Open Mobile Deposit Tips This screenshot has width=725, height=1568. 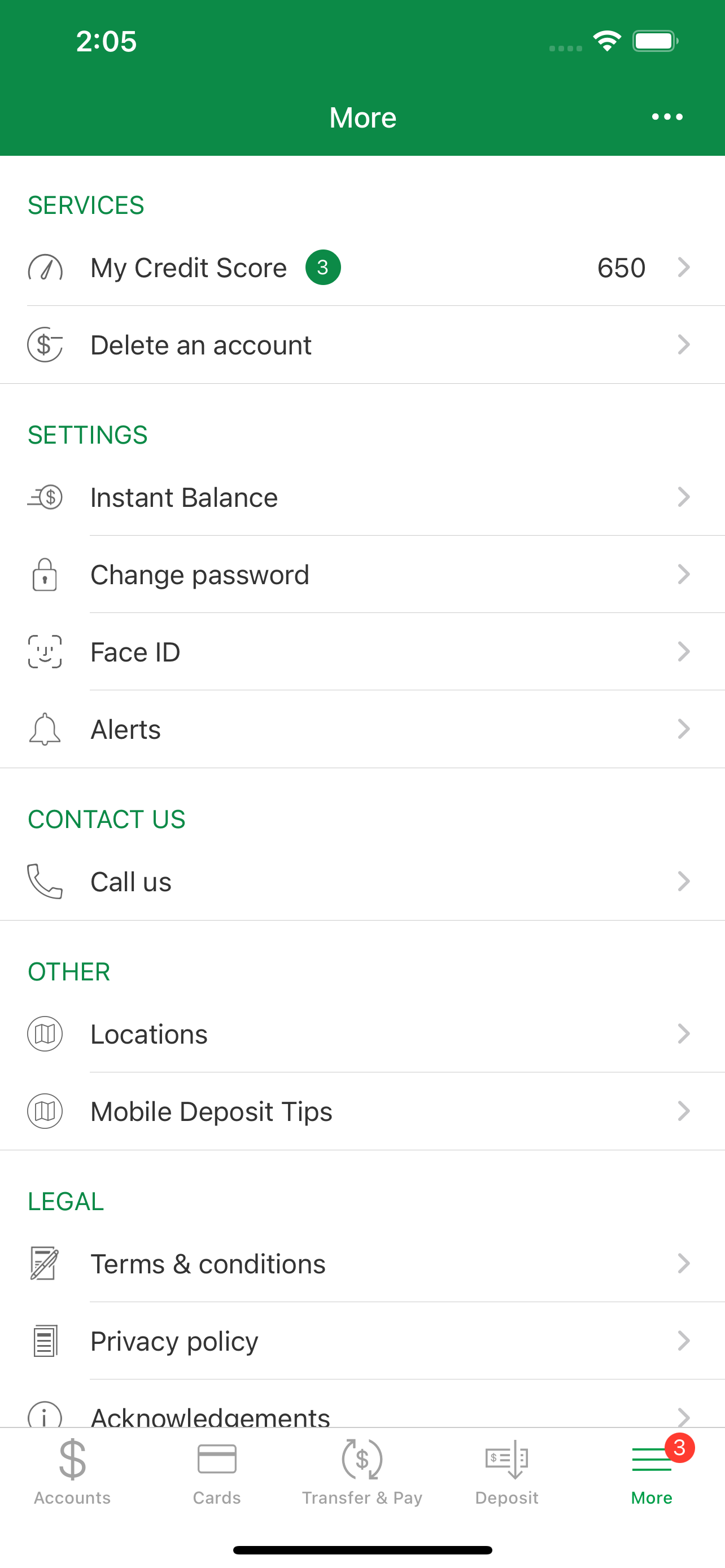[x=362, y=1111]
